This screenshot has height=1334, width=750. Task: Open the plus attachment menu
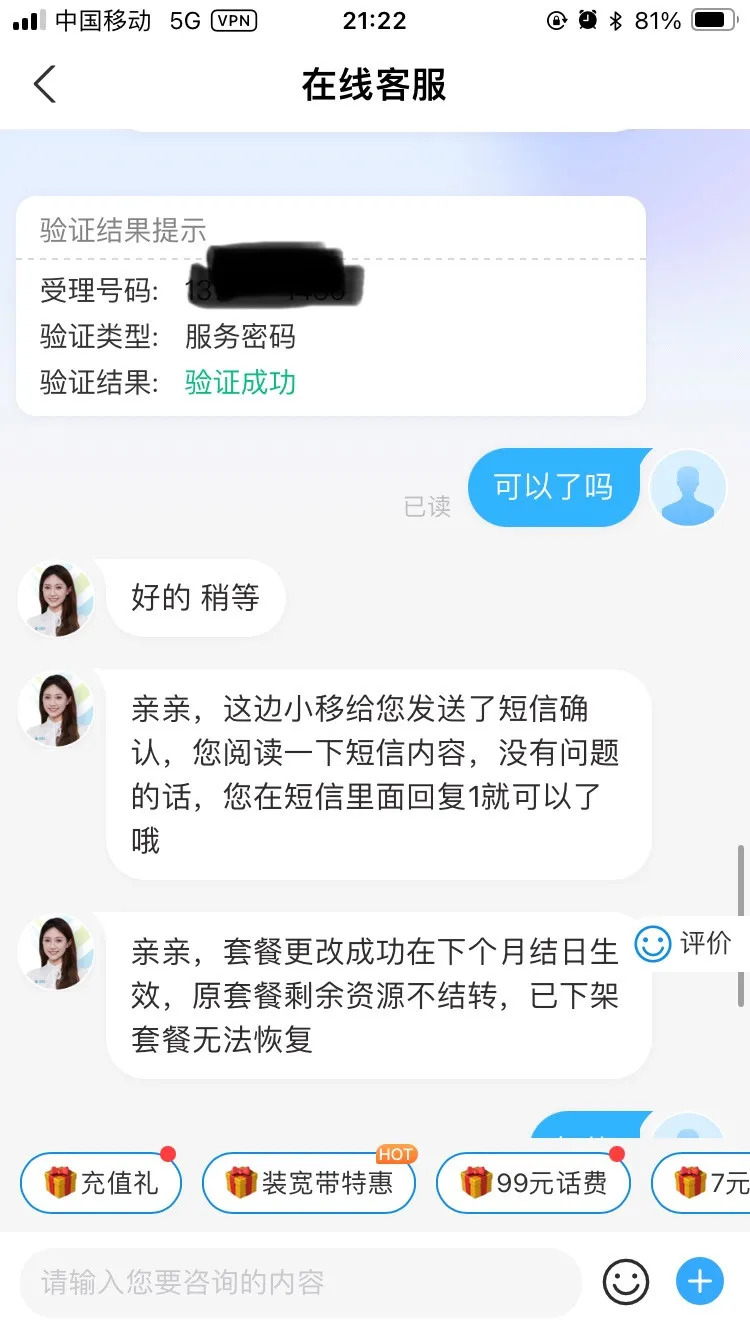click(x=700, y=1281)
